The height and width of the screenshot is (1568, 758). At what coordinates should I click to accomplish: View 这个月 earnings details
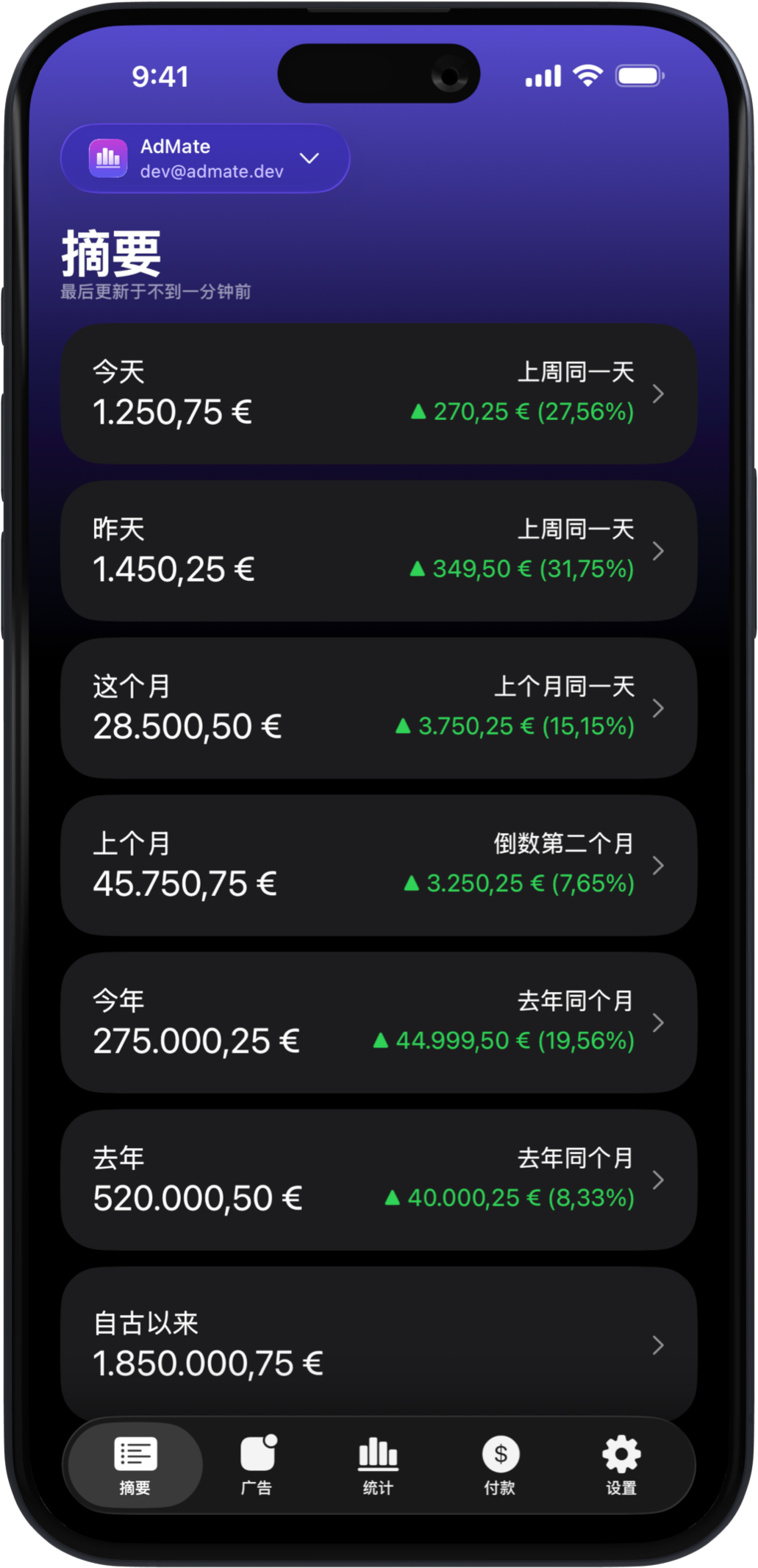coord(378,708)
